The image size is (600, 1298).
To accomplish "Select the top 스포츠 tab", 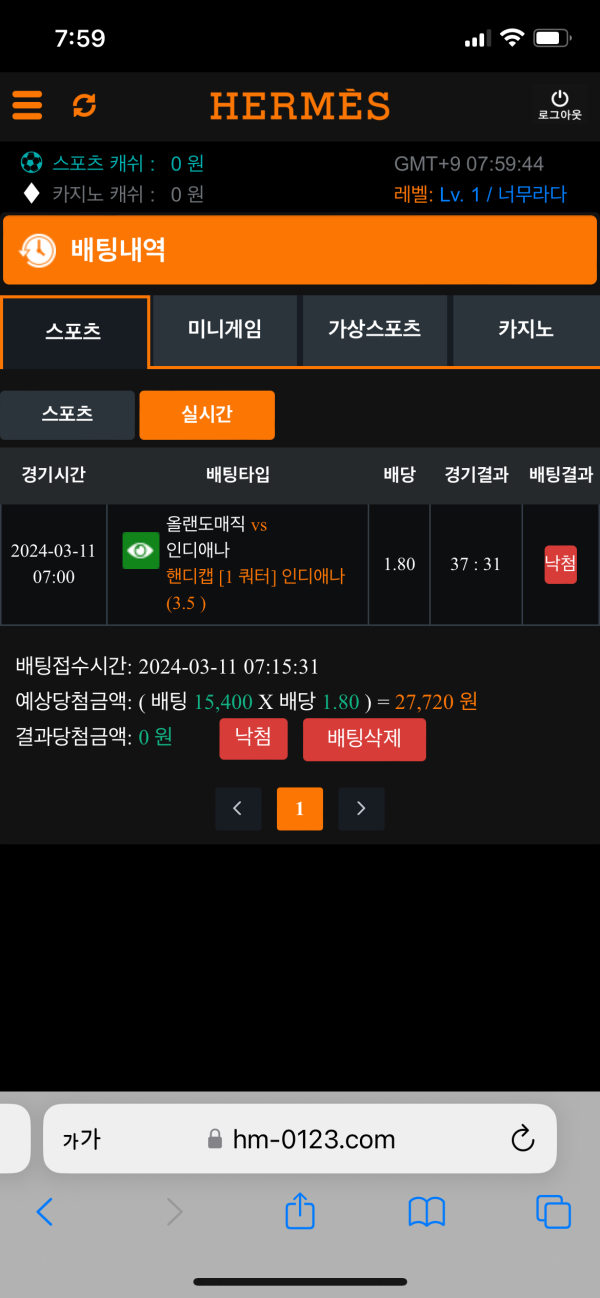I will pos(75,332).
